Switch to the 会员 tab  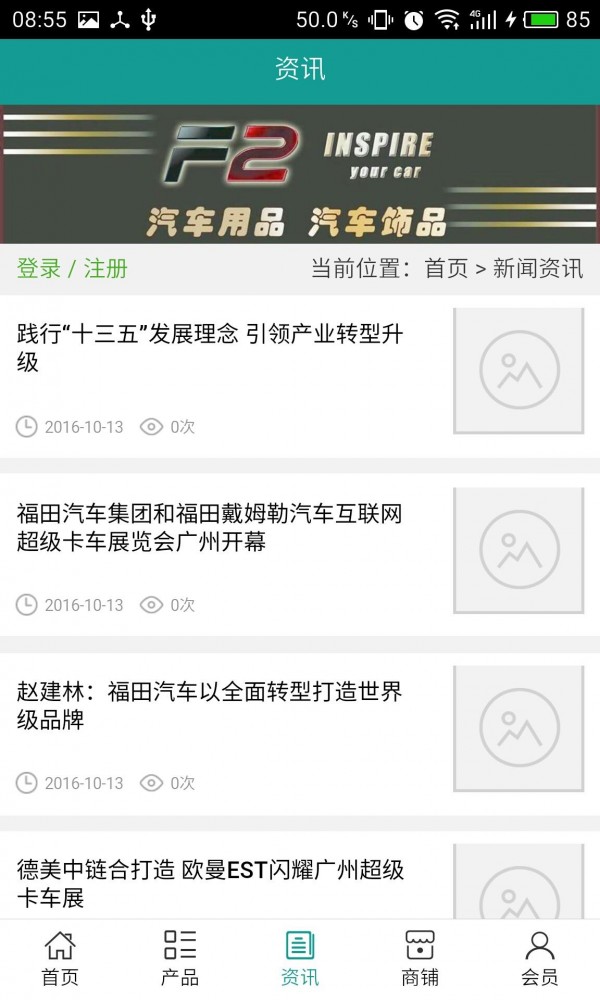pos(540,959)
